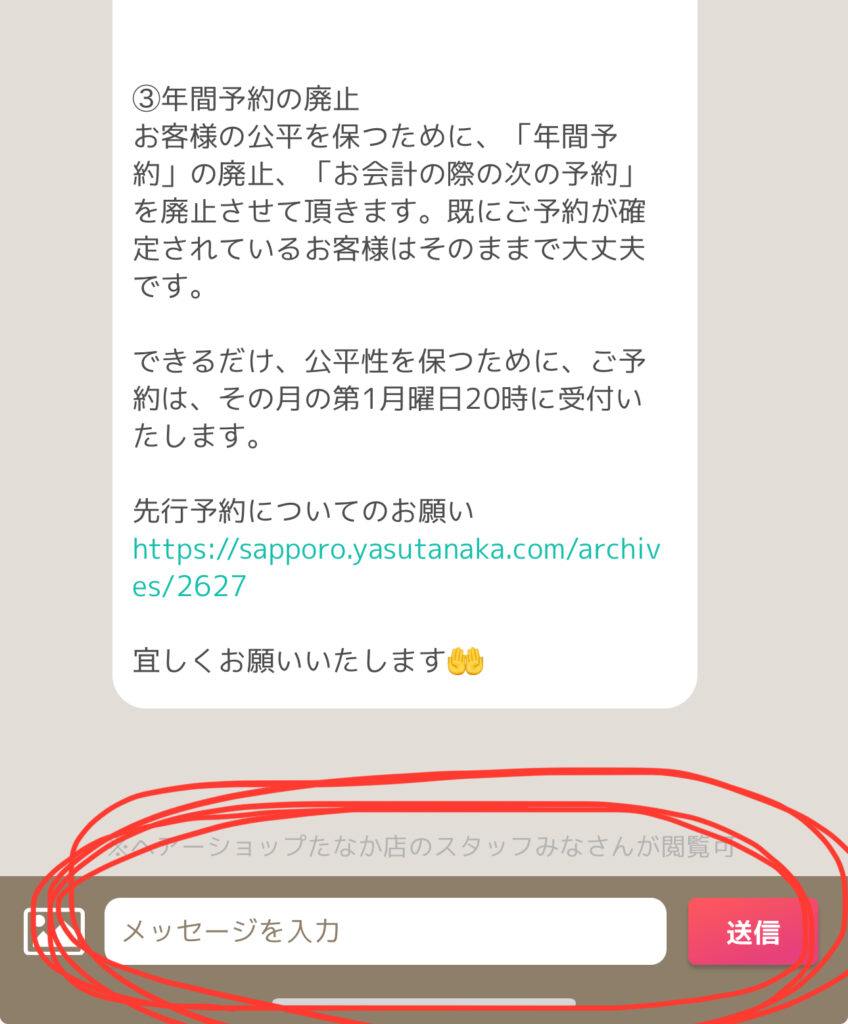Tap the メッセージを入力 text field

(x=385, y=931)
